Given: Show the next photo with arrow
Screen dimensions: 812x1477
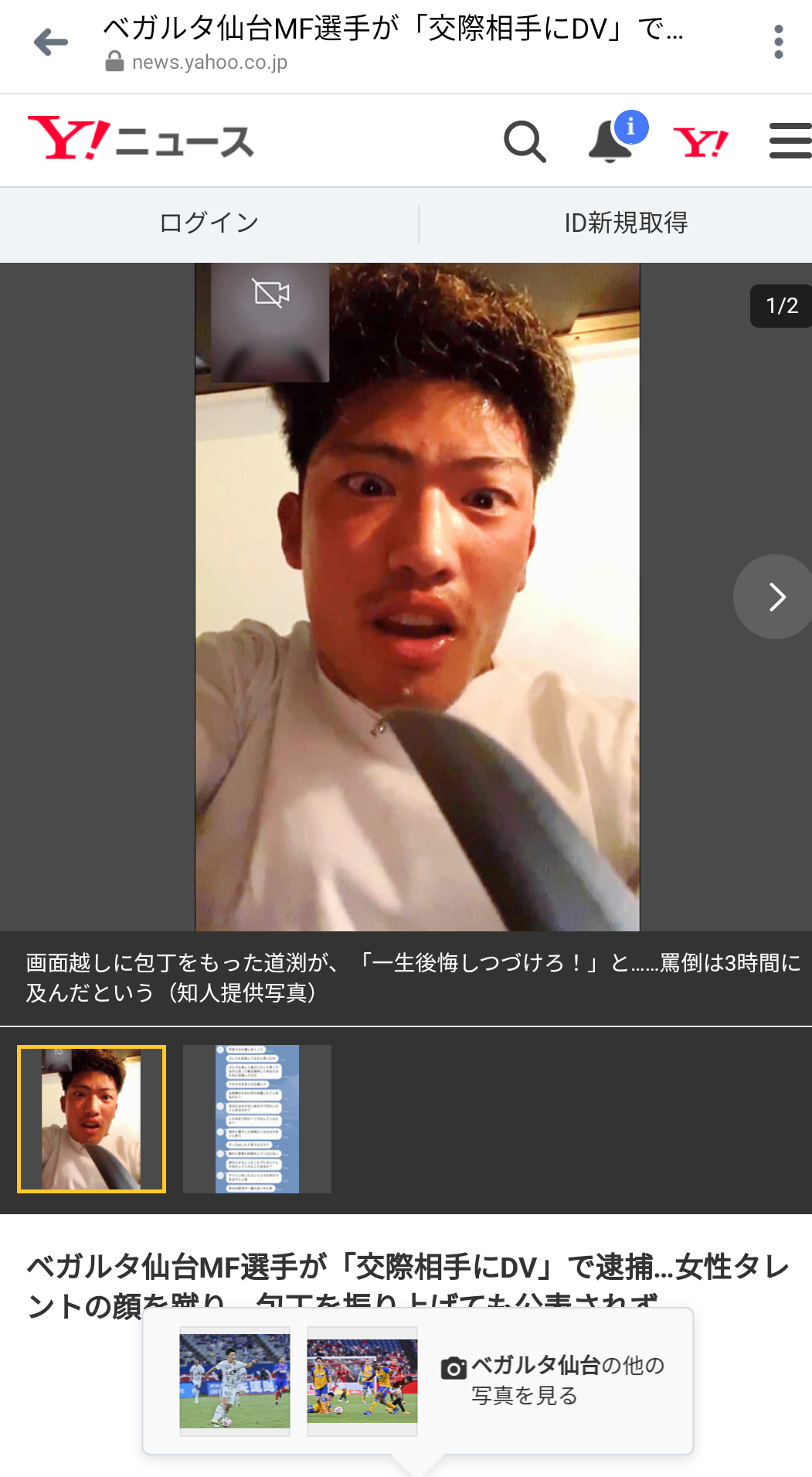Looking at the screenshot, I should [x=775, y=597].
